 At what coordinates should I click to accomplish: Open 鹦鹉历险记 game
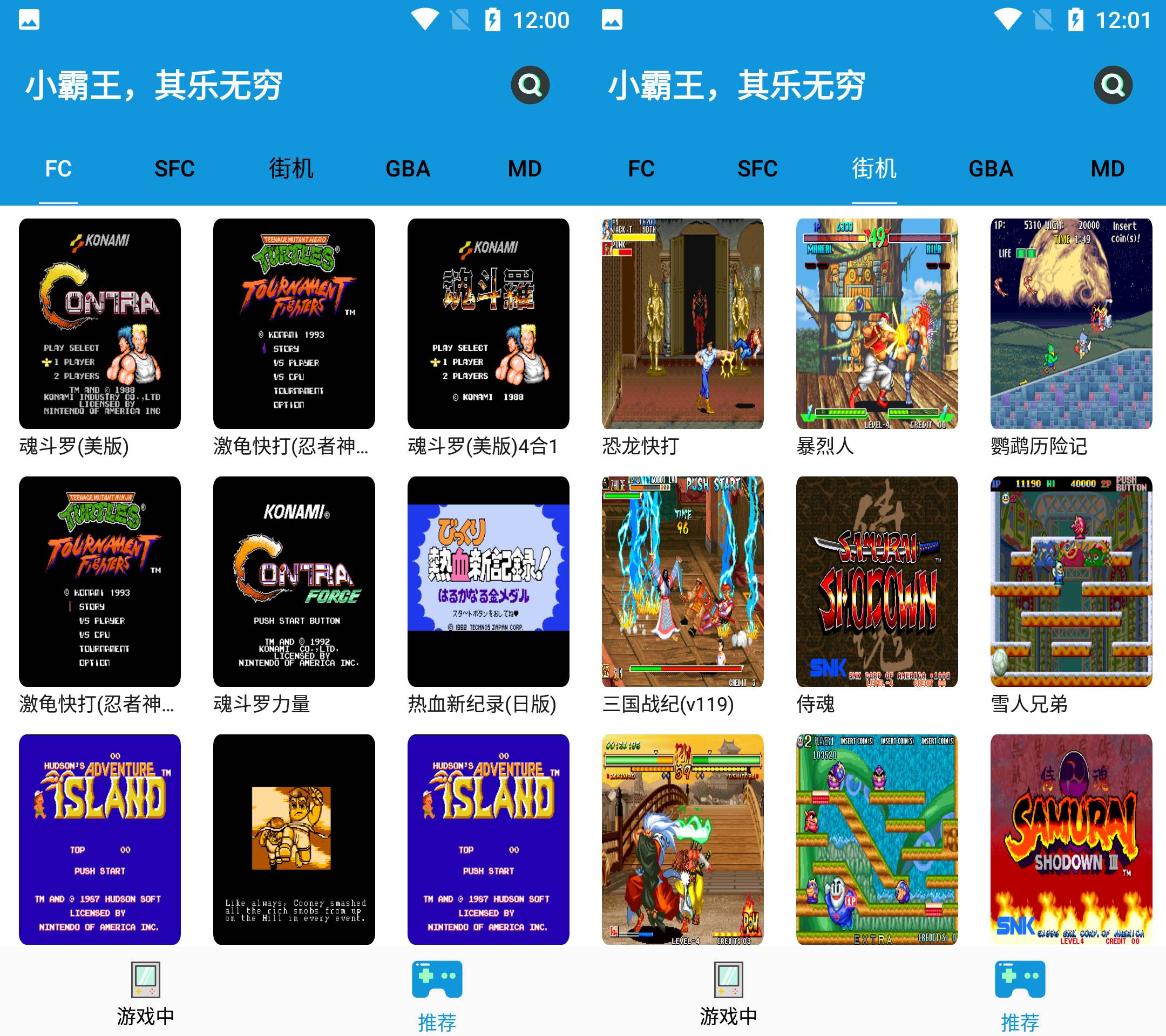1071,323
